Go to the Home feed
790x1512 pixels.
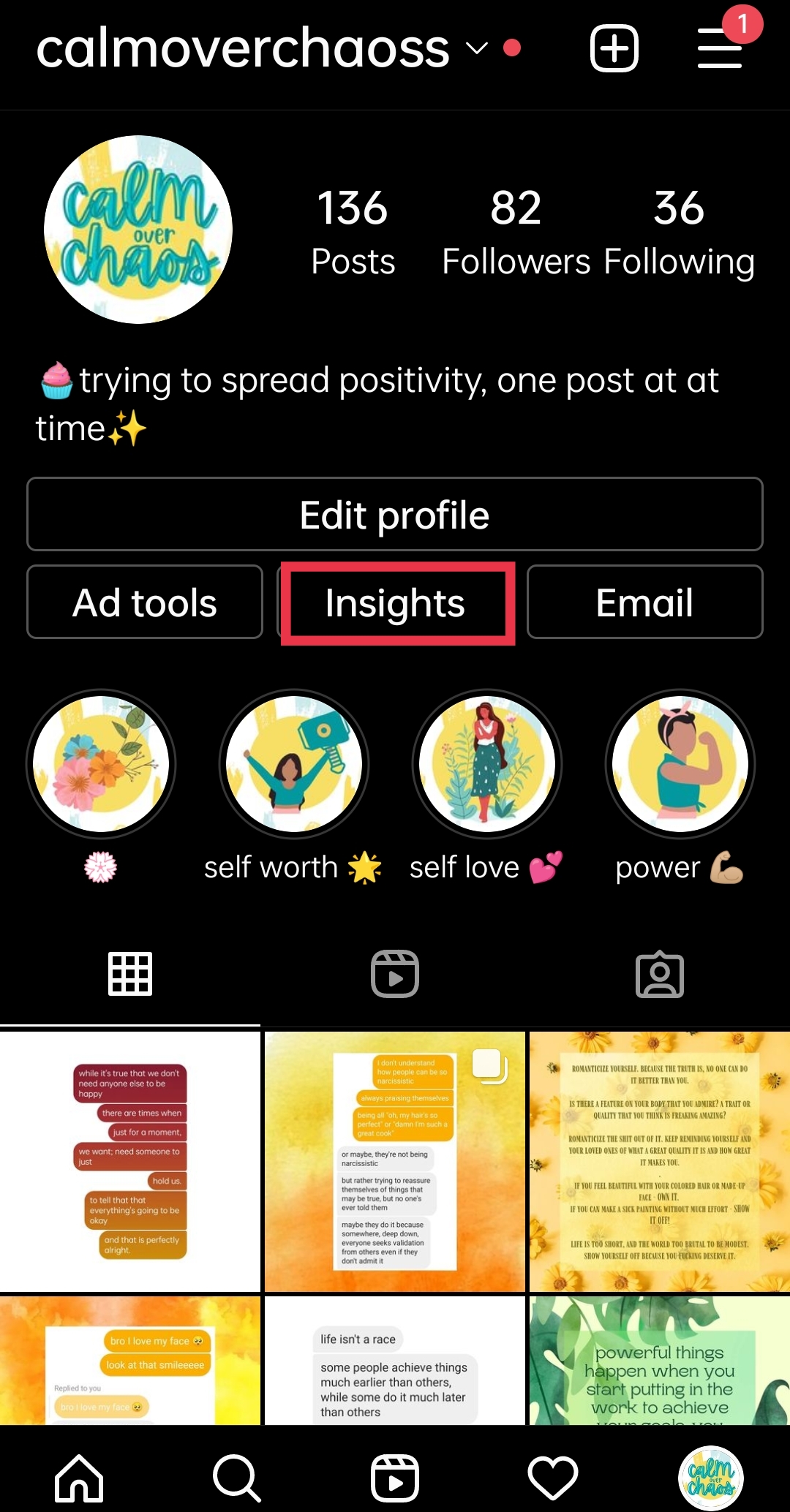[79, 1478]
